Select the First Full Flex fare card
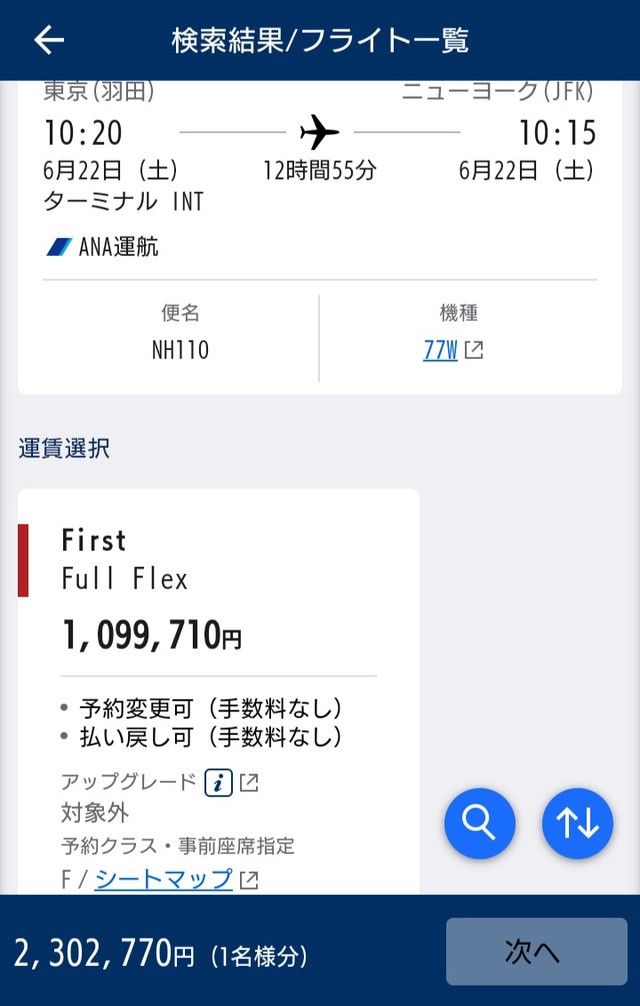640x1006 pixels. click(219, 692)
